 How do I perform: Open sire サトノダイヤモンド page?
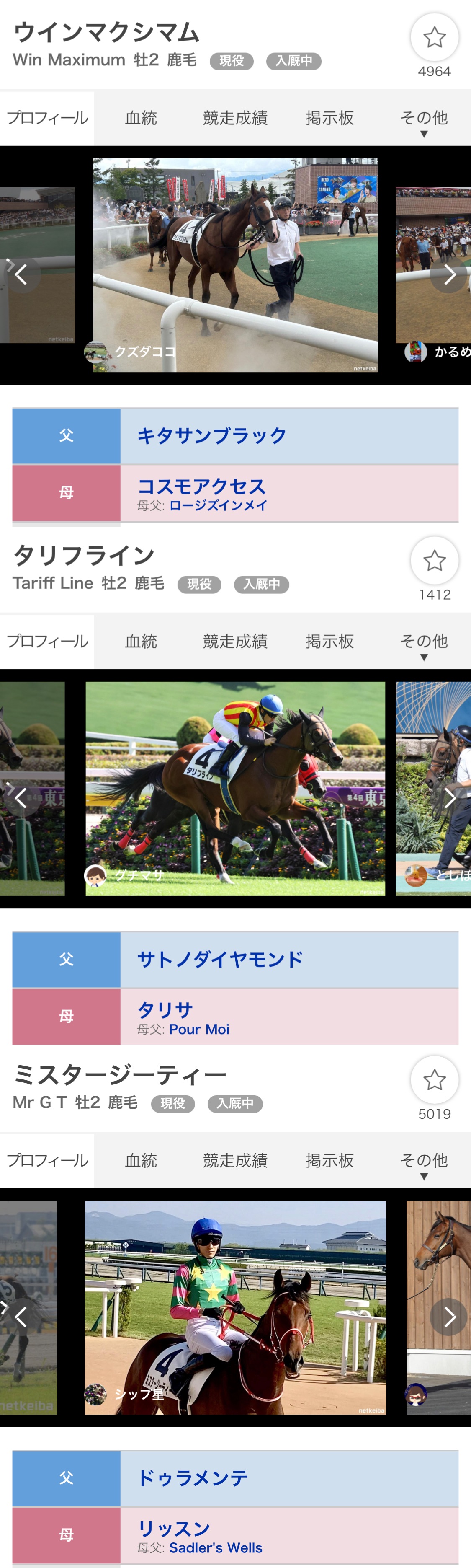click(x=220, y=959)
